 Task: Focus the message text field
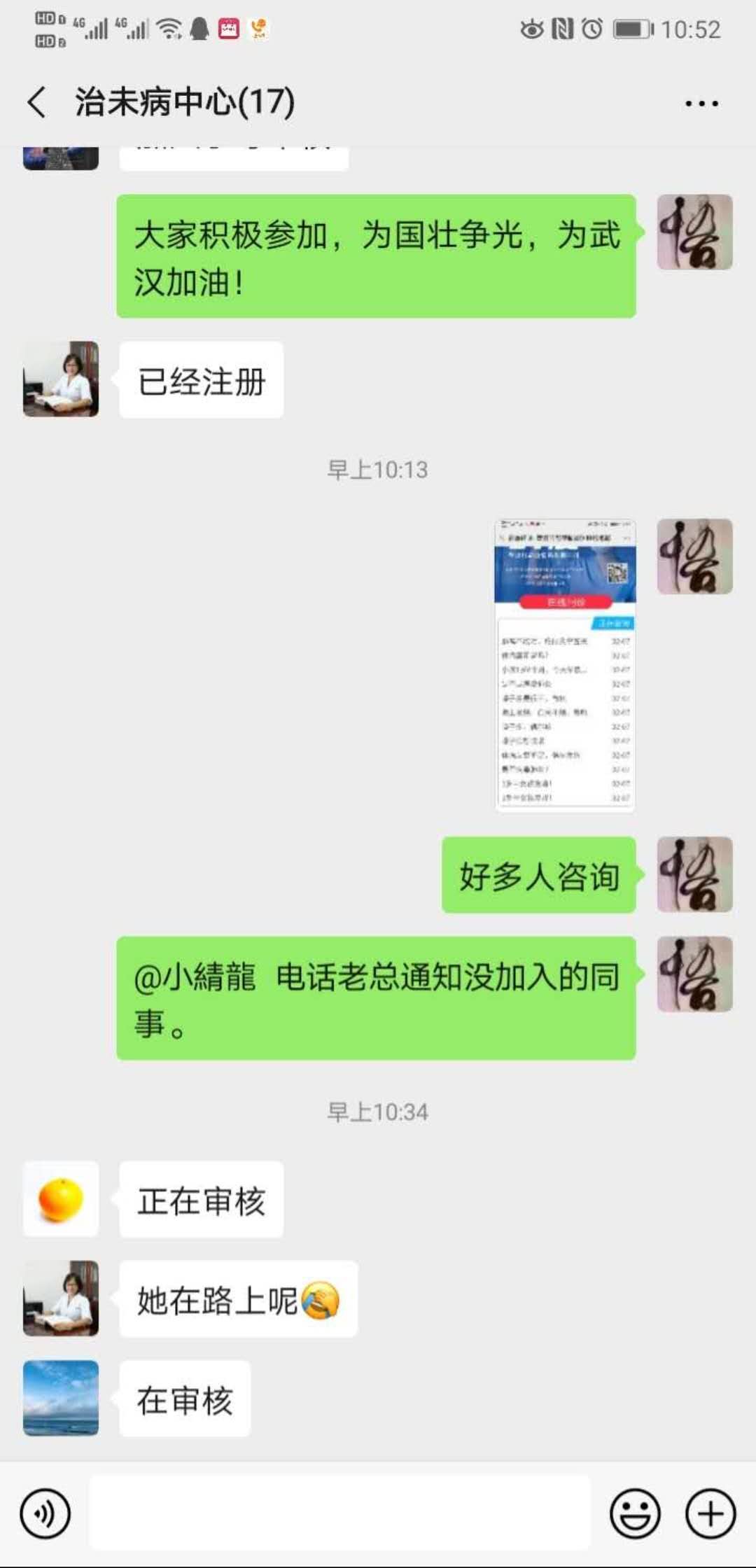(340, 1513)
